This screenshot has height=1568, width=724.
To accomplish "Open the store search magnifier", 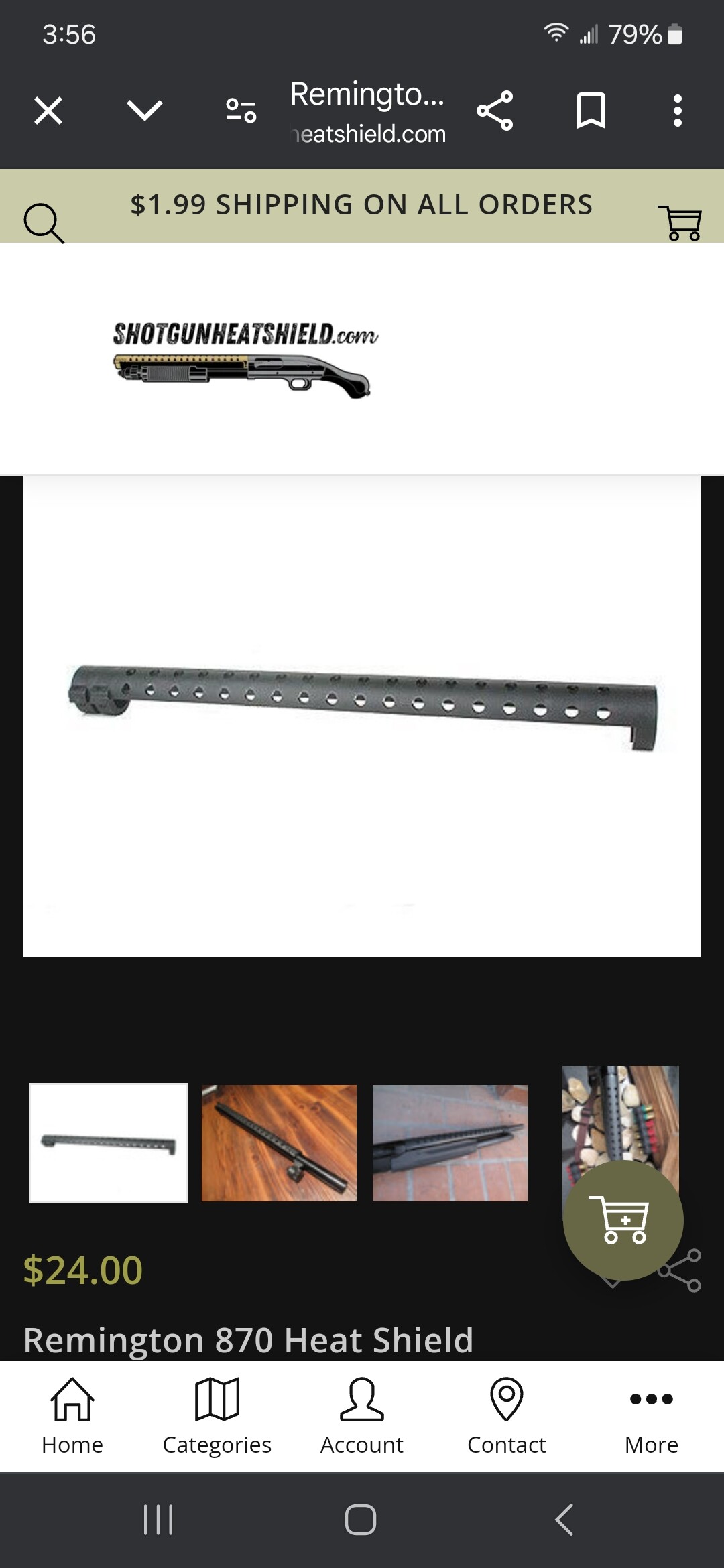I will (44, 222).
